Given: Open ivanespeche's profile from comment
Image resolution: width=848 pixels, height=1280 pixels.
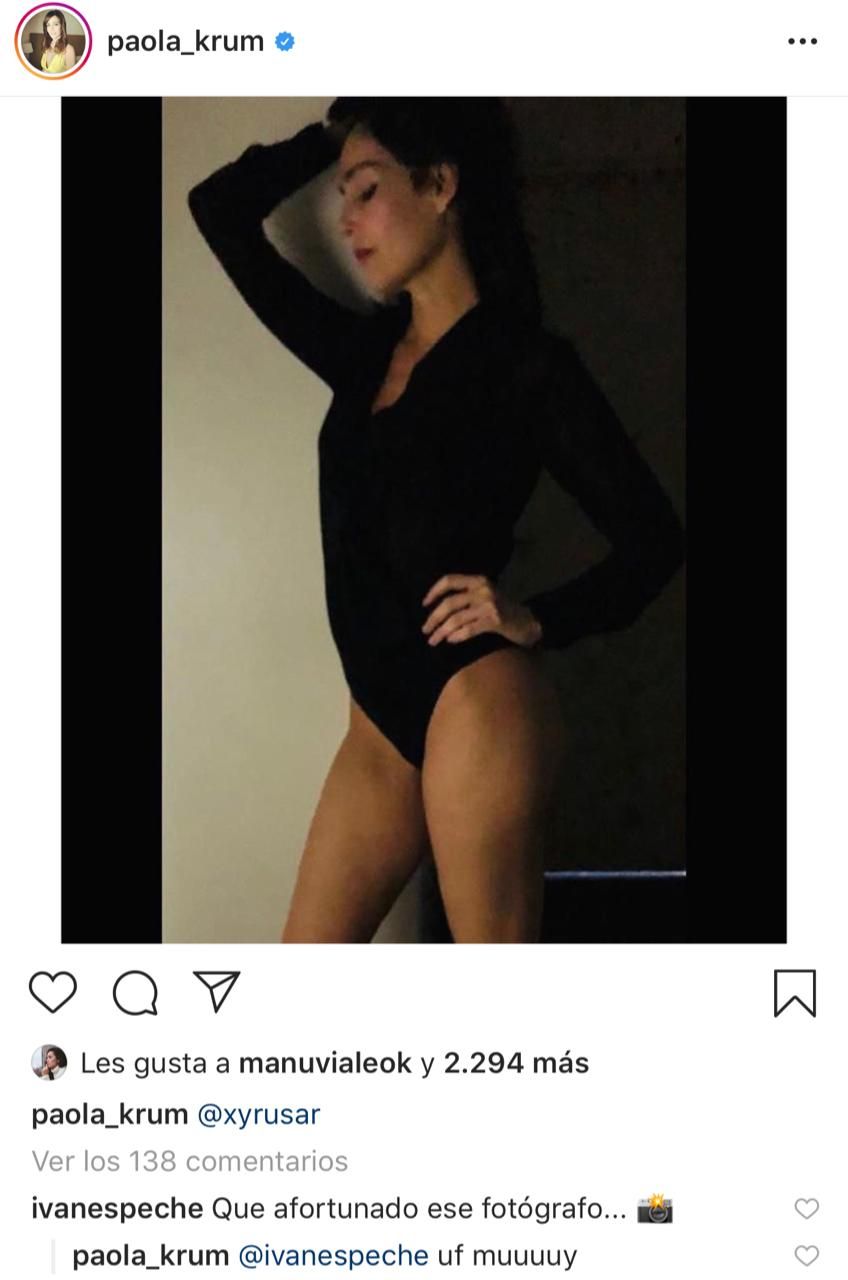Looking at the screenshot, I should [x=117, y=1208].
